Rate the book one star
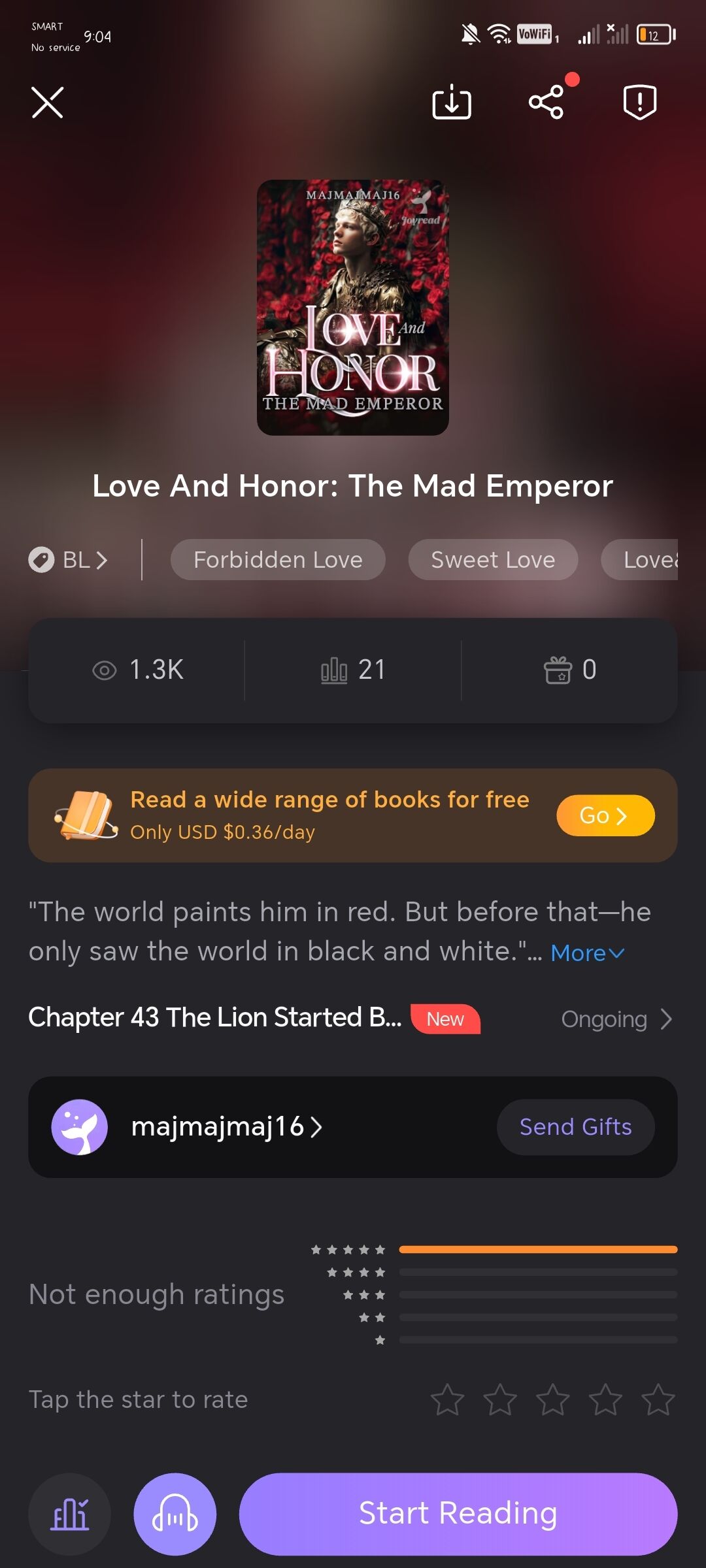Image resolution: width=706 pixels, height=1568 pixels. (x=448, y=1400)
